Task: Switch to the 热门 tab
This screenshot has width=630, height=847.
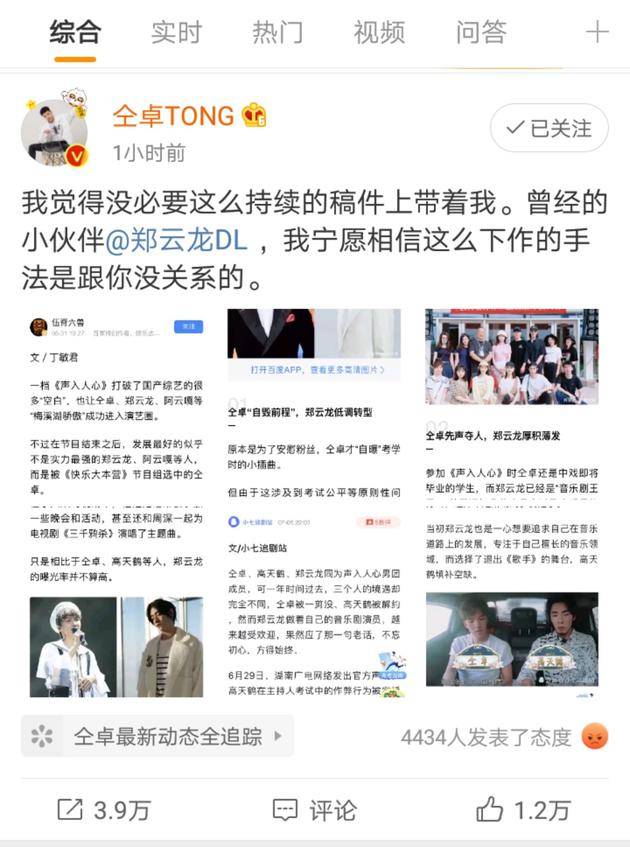Action: [x=277, y=32]
